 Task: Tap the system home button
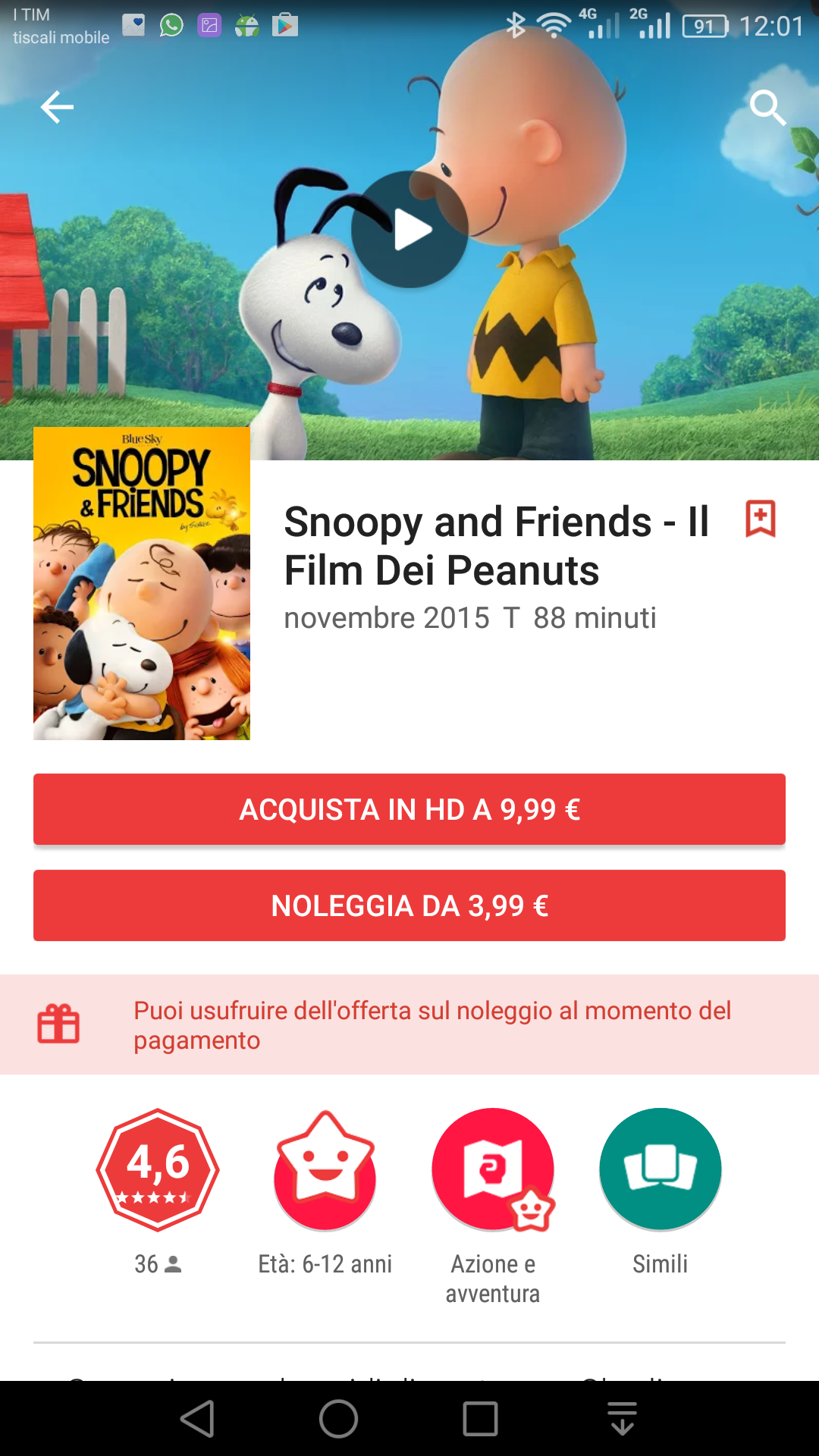[338, 1418]
